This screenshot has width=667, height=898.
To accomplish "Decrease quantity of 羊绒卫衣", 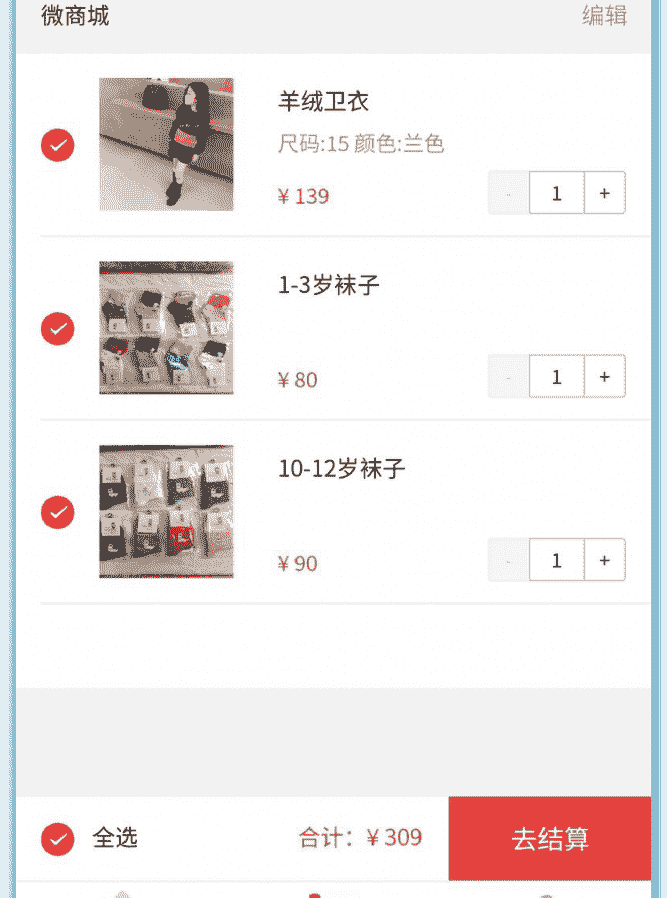I will [x=509, y=193].
